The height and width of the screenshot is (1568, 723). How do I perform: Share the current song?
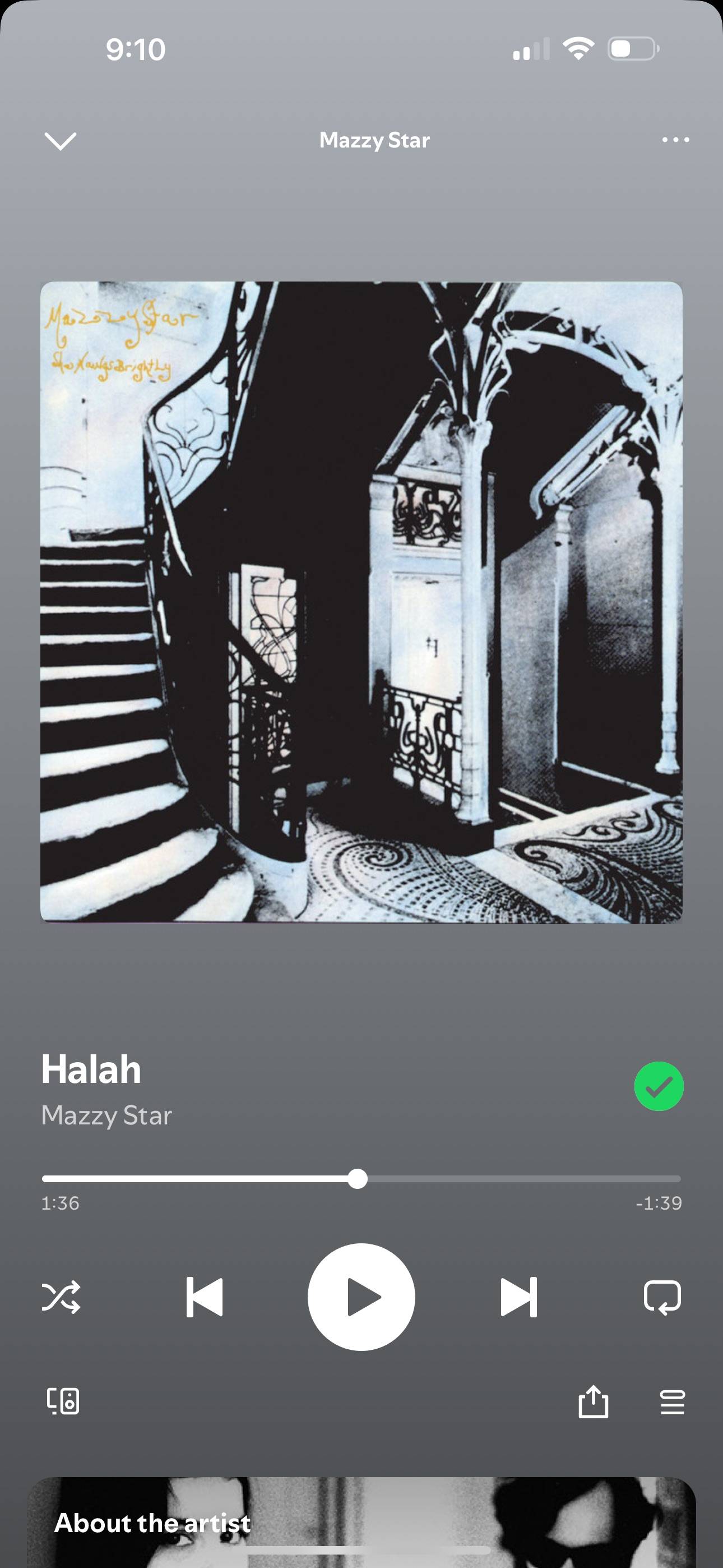(593, 1401)
